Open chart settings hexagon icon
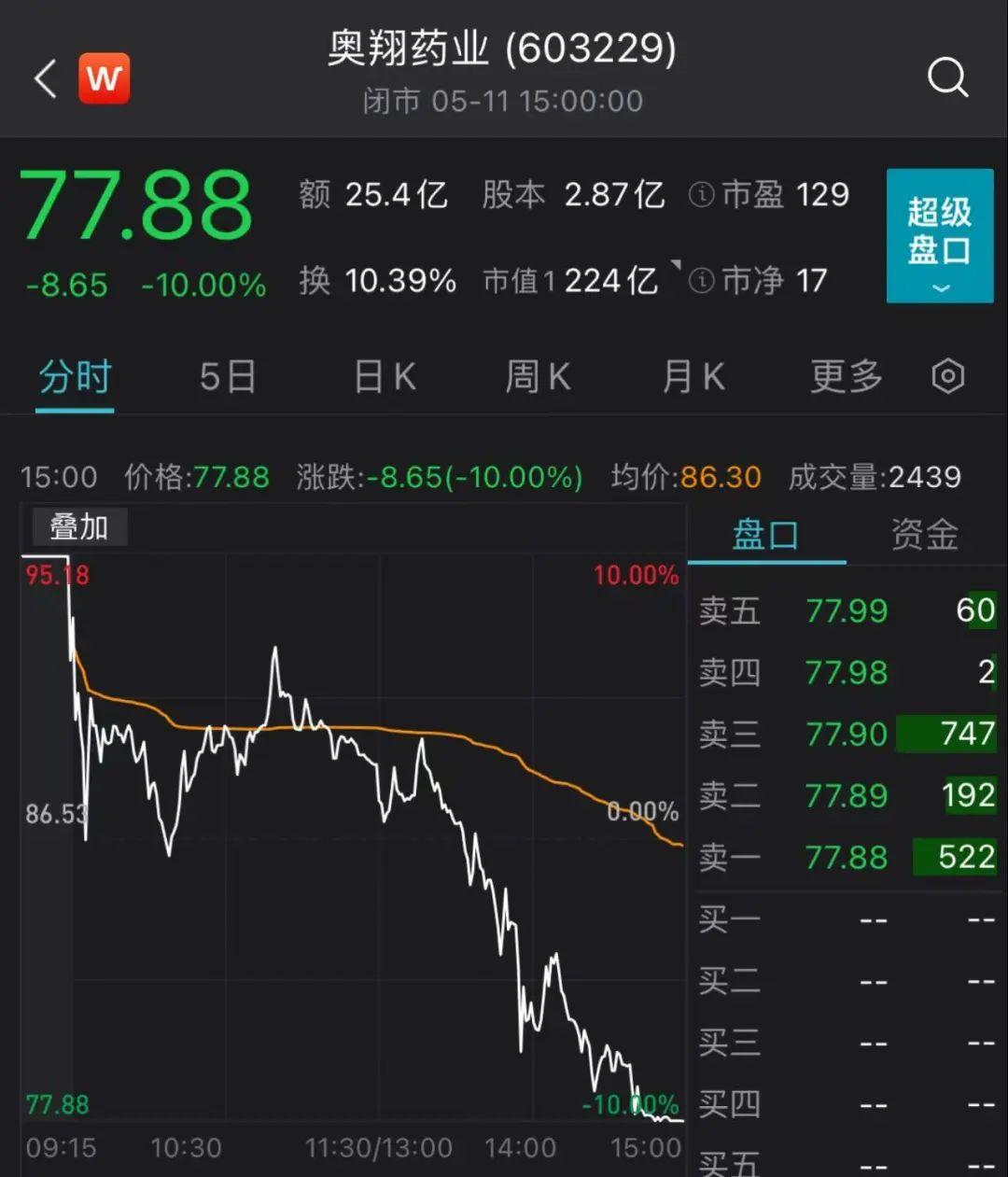The height and width of the screenshot is (1177, 1008). click(948, 377)
